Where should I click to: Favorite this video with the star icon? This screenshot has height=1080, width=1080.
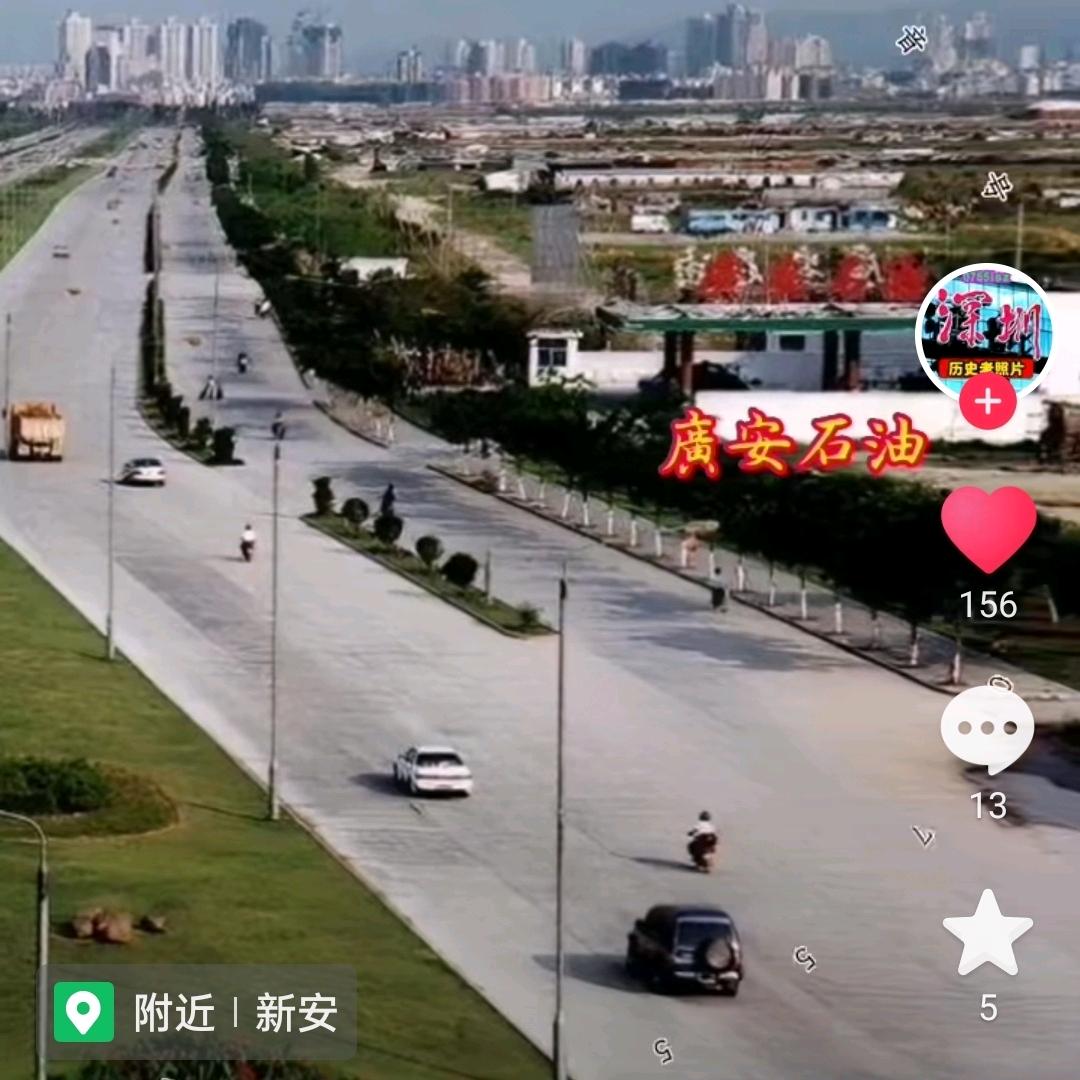click(987, 933)
